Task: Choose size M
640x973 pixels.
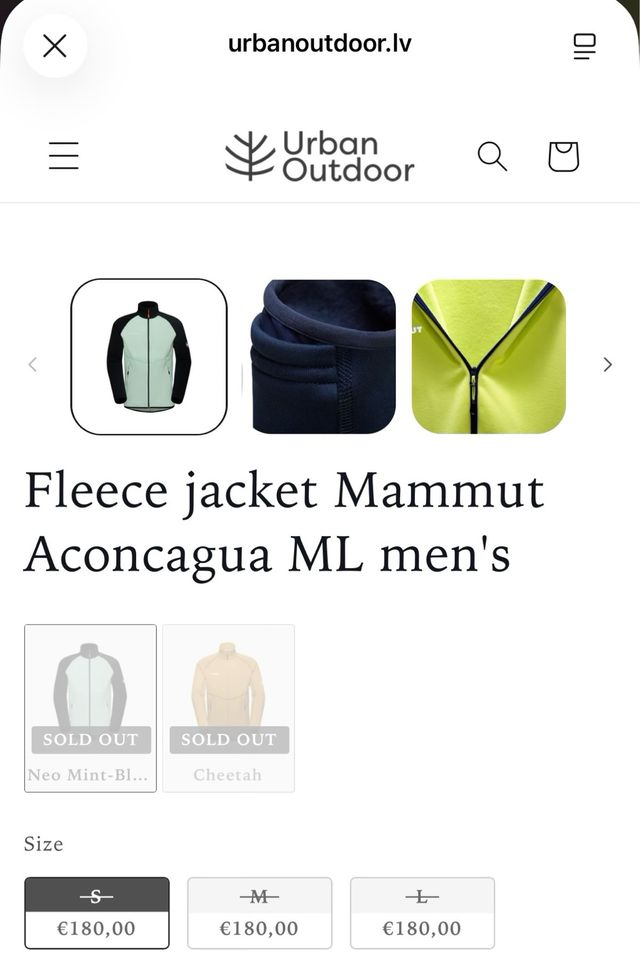Action: tap(259, 912)
